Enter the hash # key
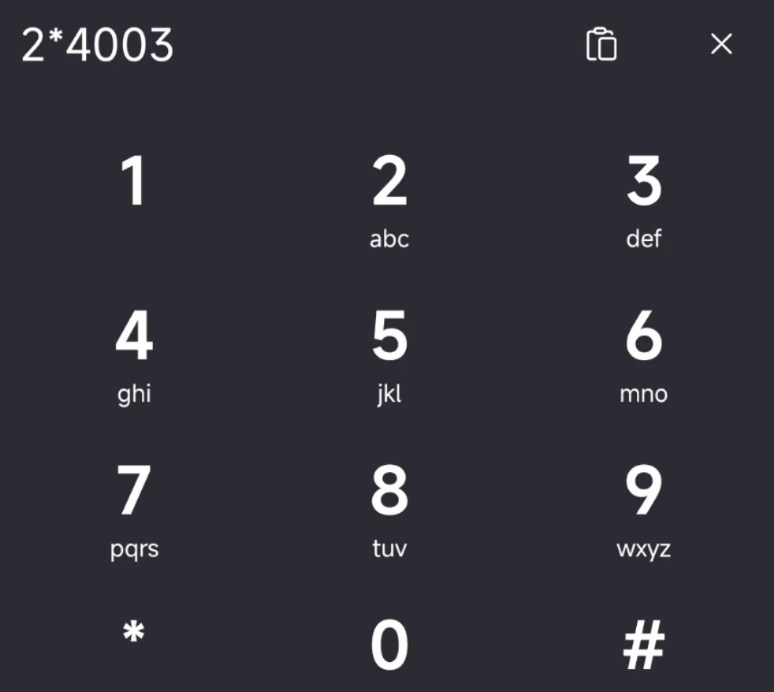Viewport: 774px width, 692px height. point(644,645)
